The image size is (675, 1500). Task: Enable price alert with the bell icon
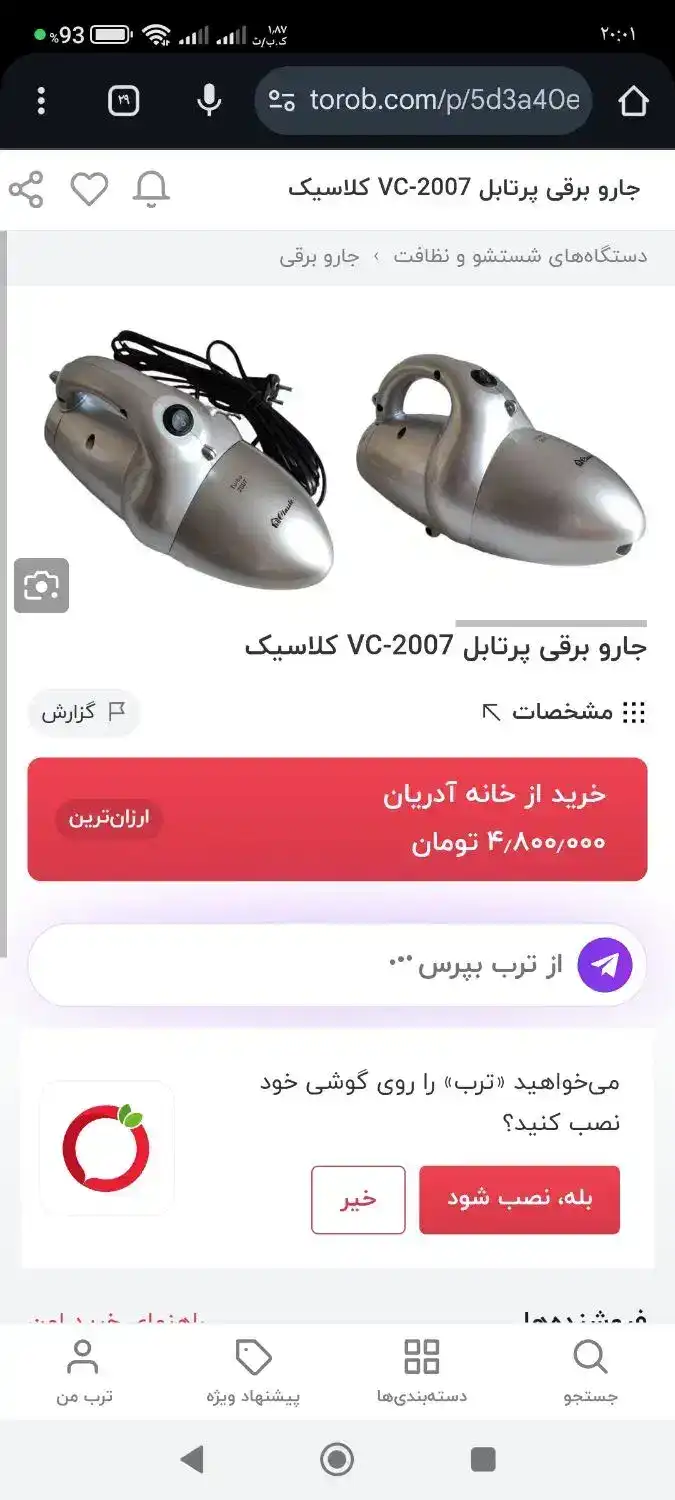click(152, 189)
